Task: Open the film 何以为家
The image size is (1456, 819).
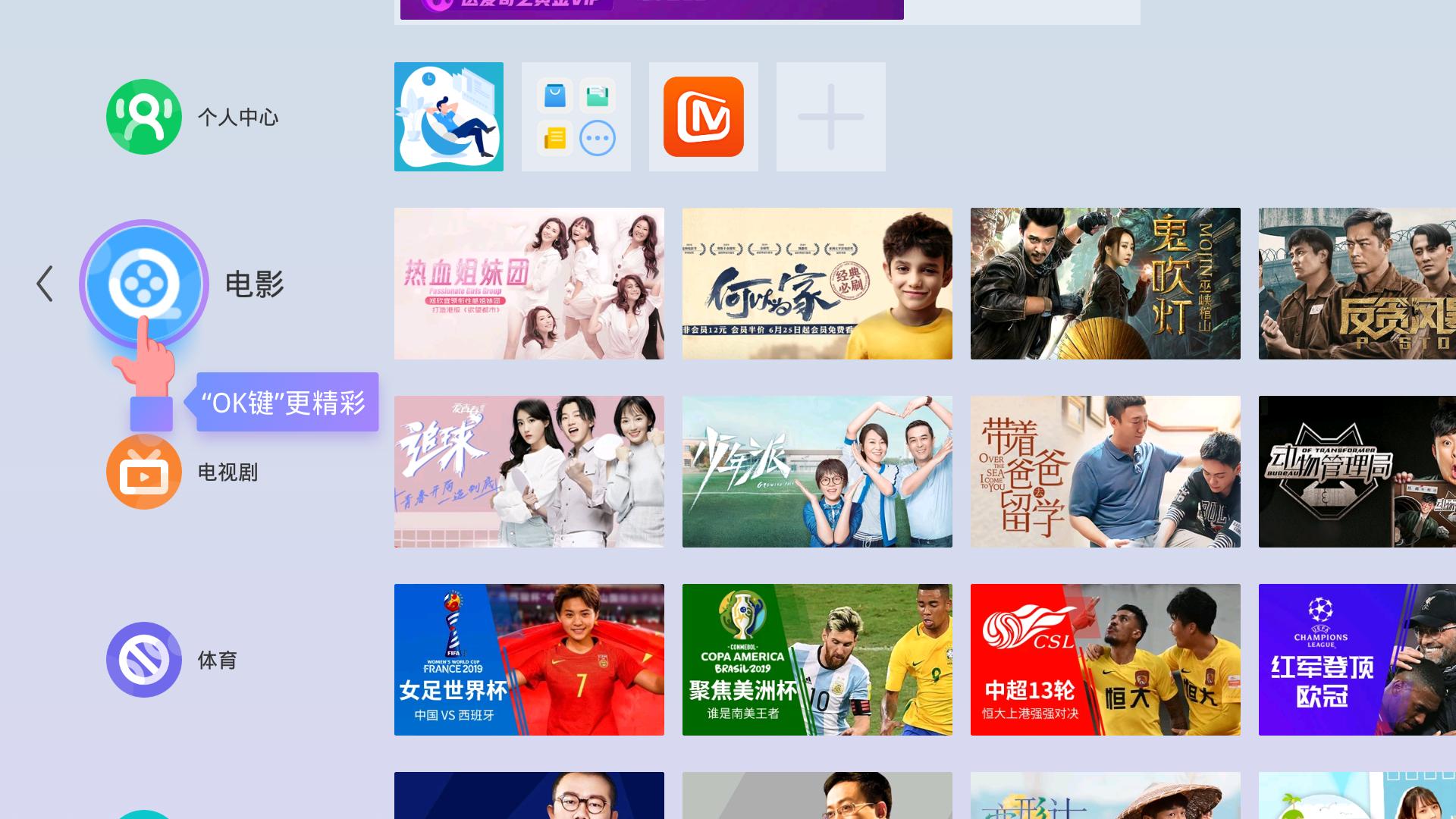Action: (817, 284)
